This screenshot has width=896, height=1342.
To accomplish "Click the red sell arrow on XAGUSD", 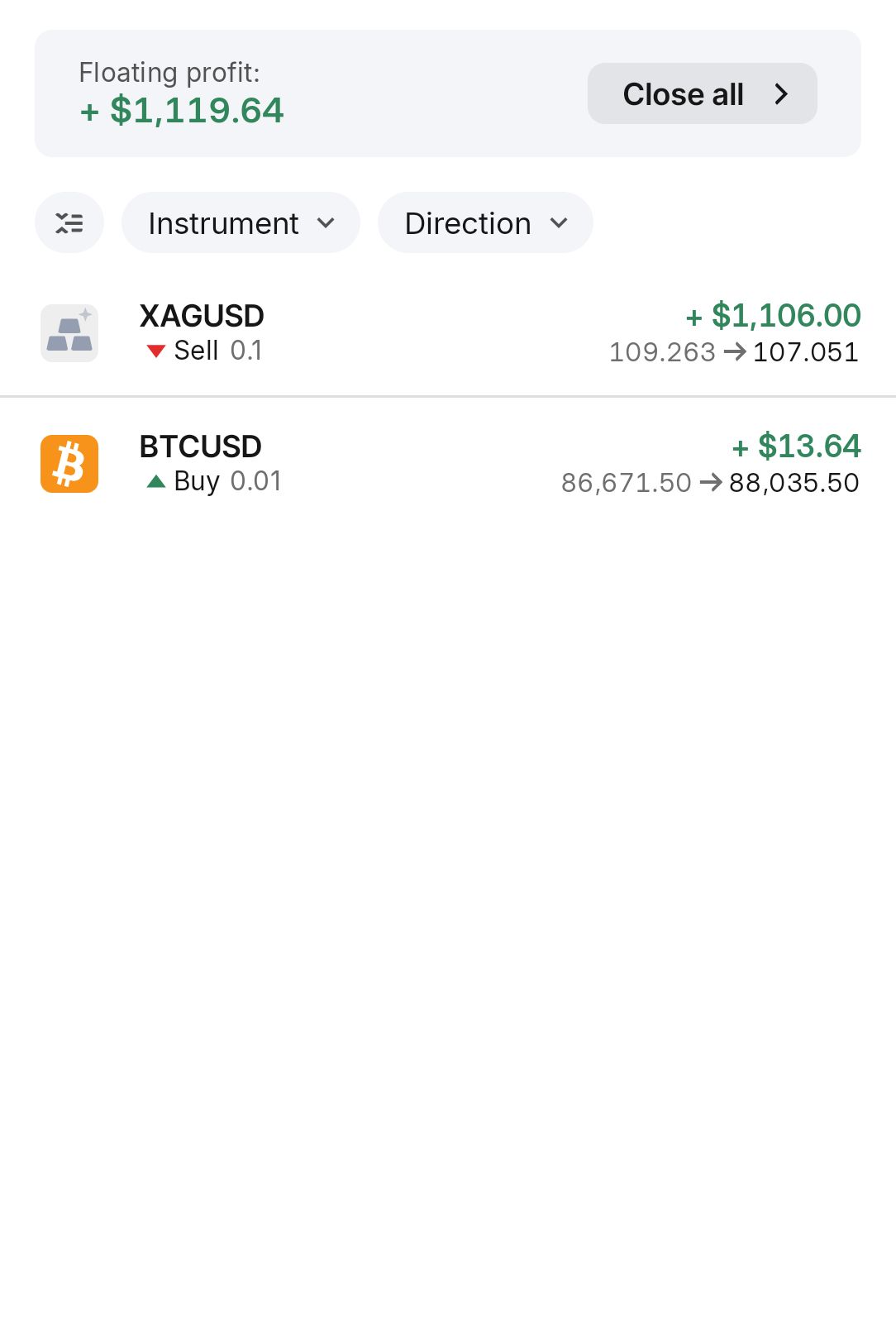I will (x=156, y=351).
